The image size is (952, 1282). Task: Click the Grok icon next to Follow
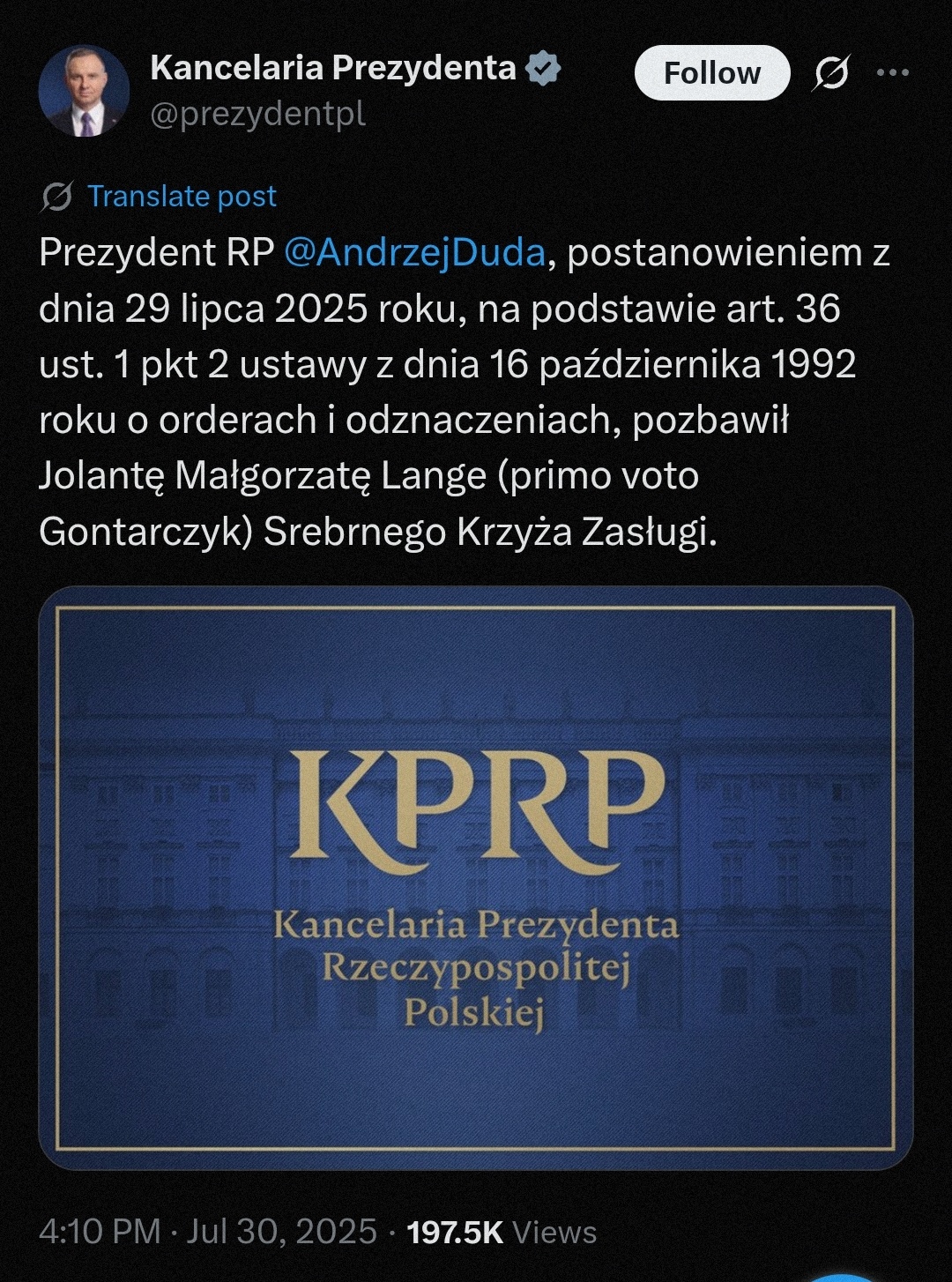(831, 74)
